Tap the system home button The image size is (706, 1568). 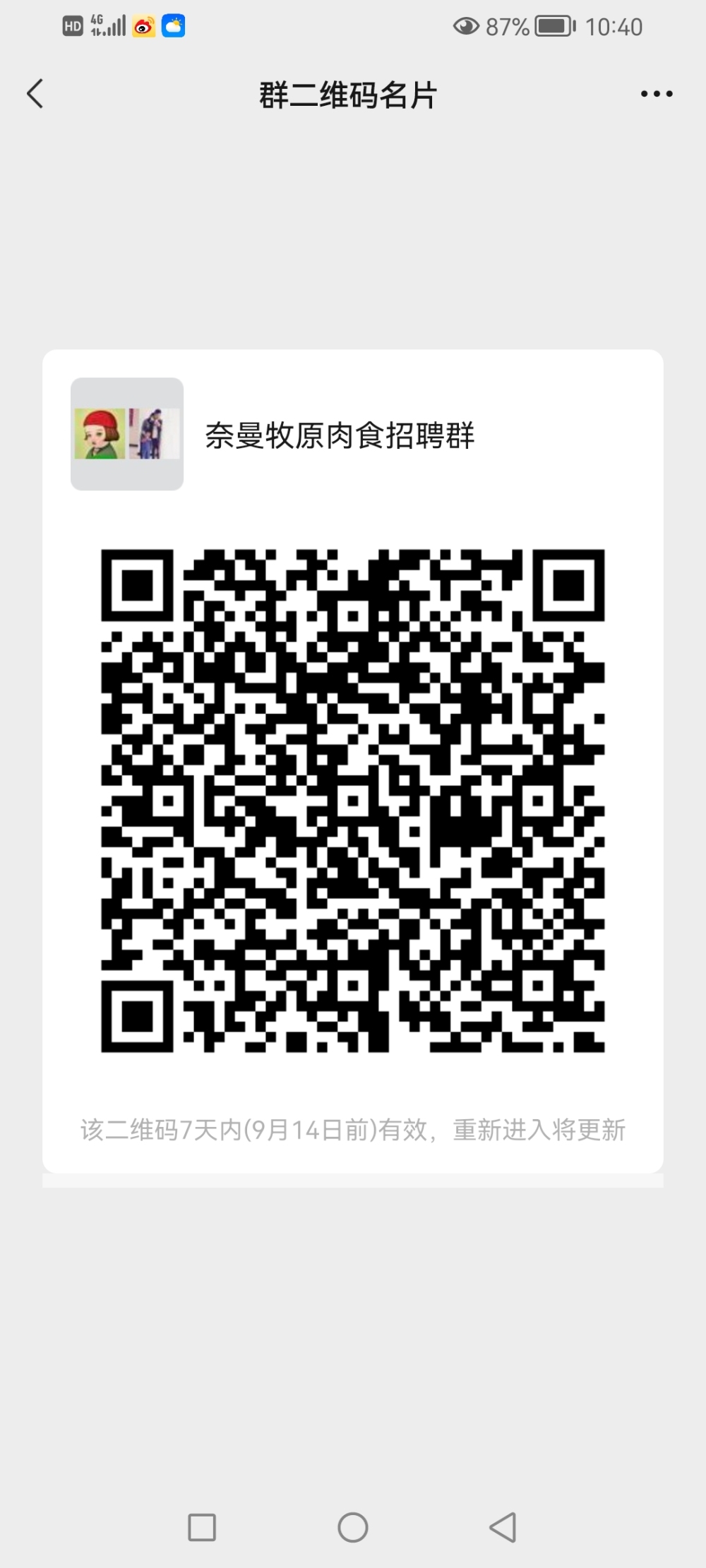tap(353, 1527)
